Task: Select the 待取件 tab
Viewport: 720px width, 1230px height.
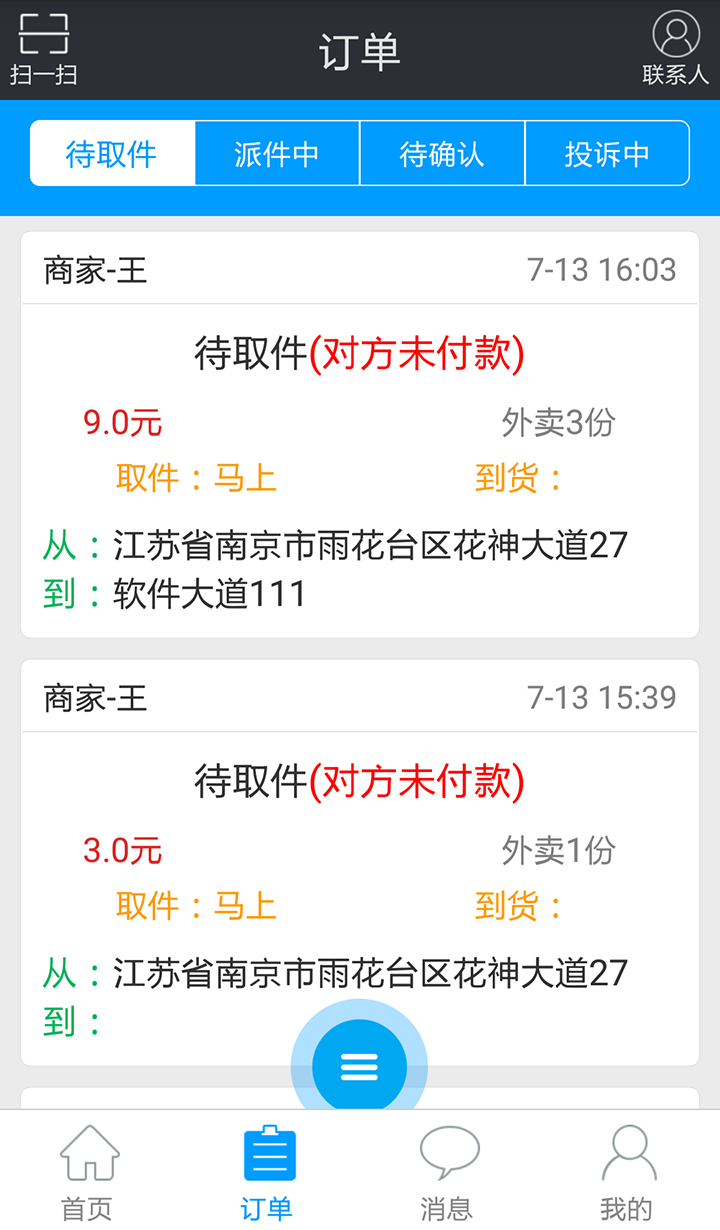Action: click(x=112, y=154)
